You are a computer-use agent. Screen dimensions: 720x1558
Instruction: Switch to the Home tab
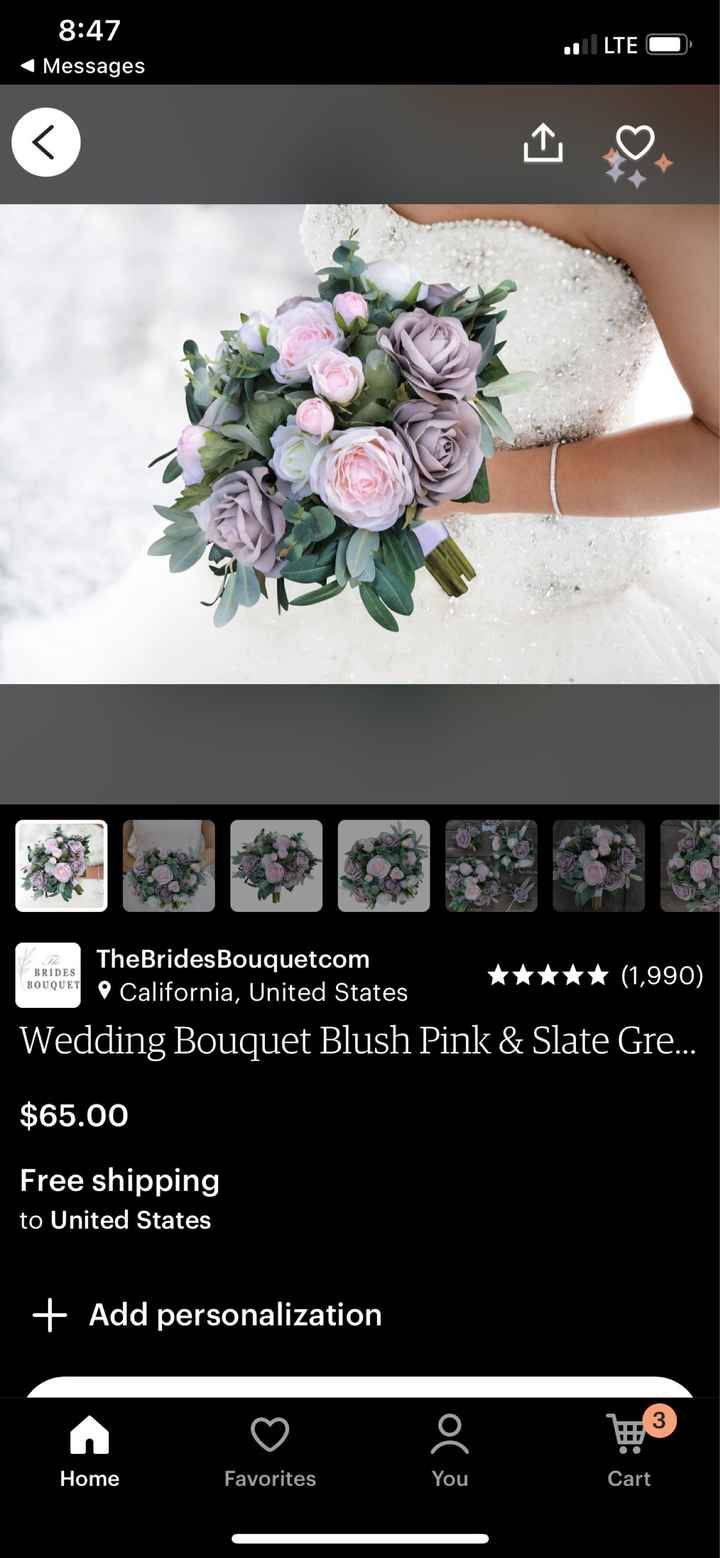89,1451
